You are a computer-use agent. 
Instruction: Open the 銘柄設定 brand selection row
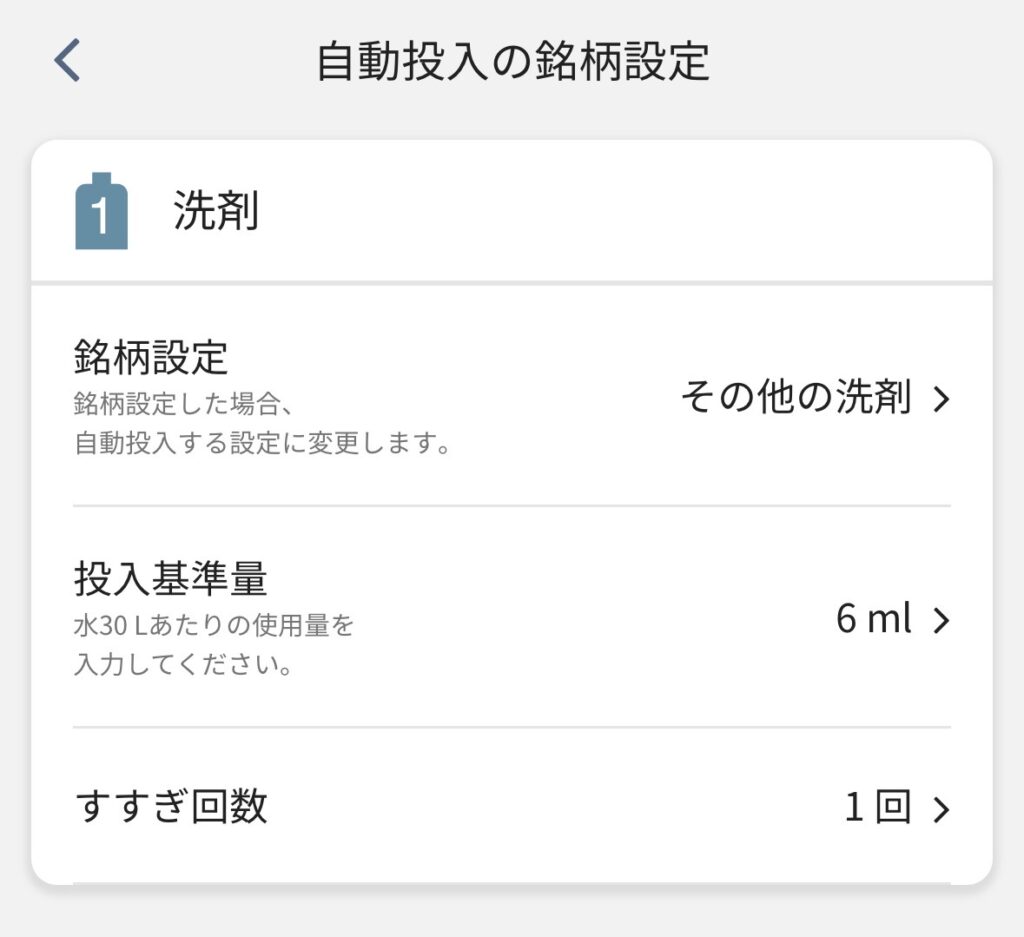click(512, 399)
